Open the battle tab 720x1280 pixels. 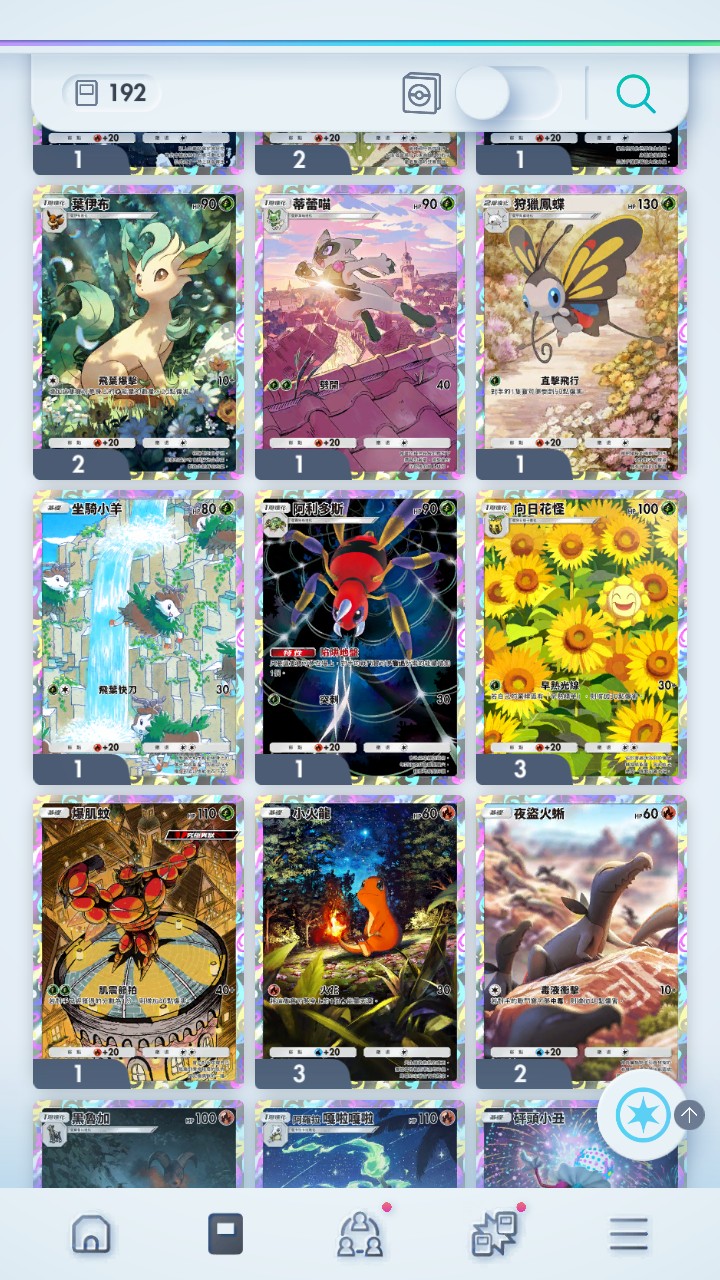coord(494,1234)
